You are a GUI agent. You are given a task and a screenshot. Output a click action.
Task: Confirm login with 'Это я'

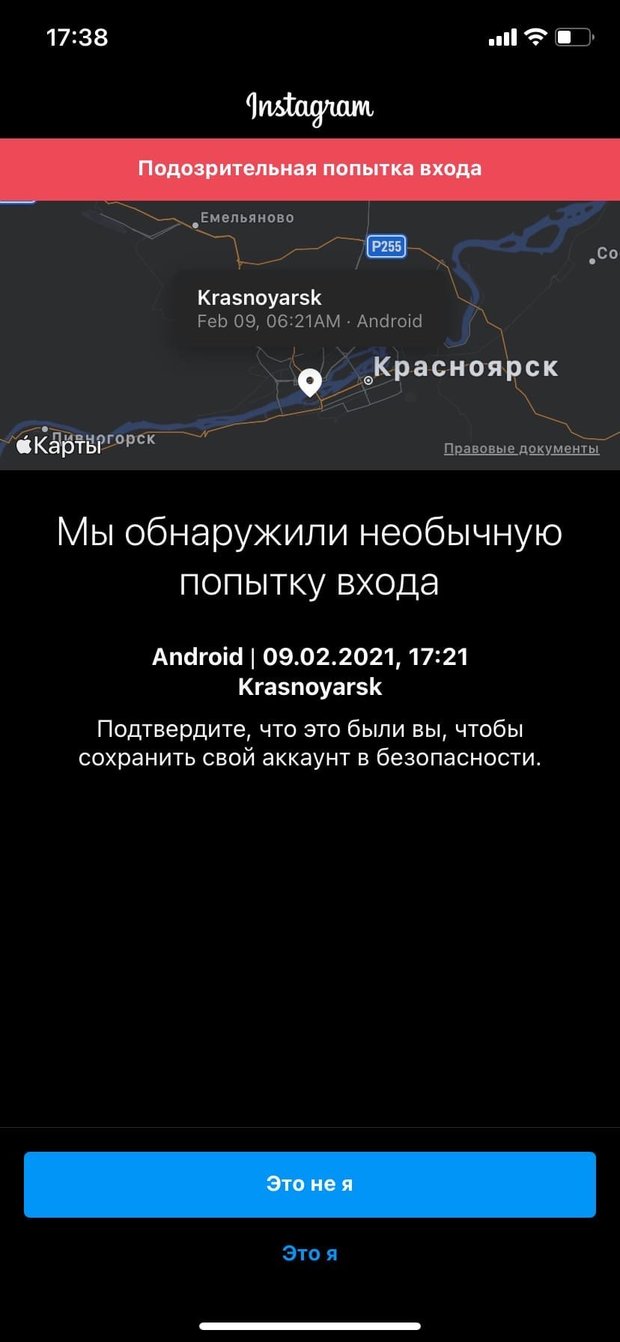[x=309, y=1253]
